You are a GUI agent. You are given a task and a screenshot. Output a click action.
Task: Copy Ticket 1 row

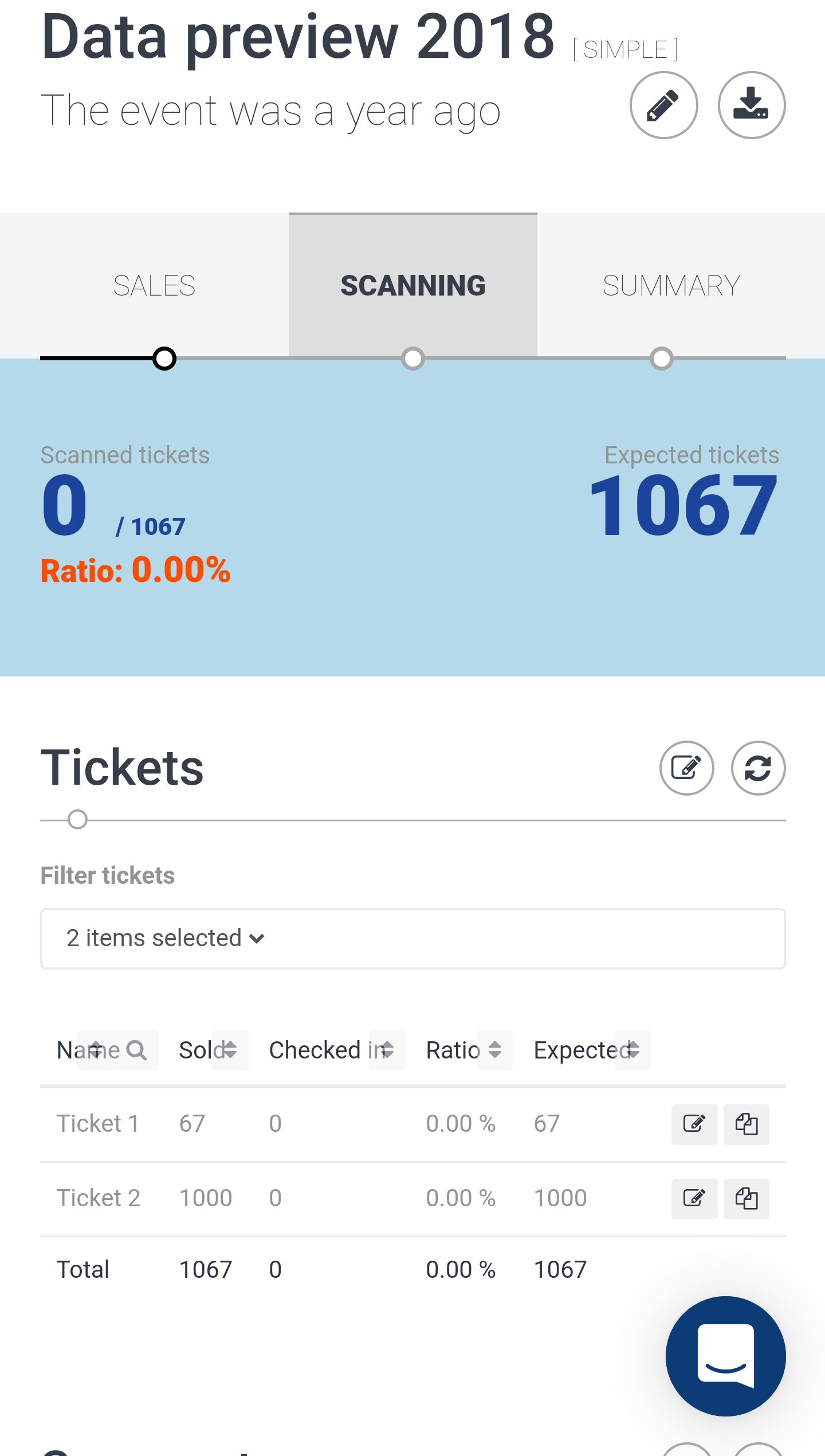tap(746, 1124)
